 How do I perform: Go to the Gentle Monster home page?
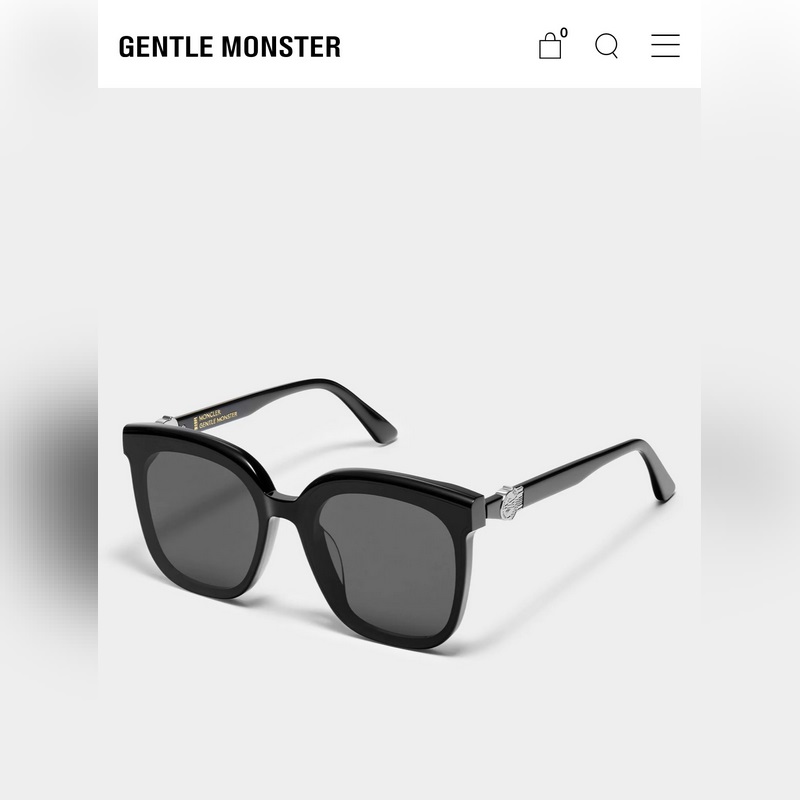click(x=229, y=47)
